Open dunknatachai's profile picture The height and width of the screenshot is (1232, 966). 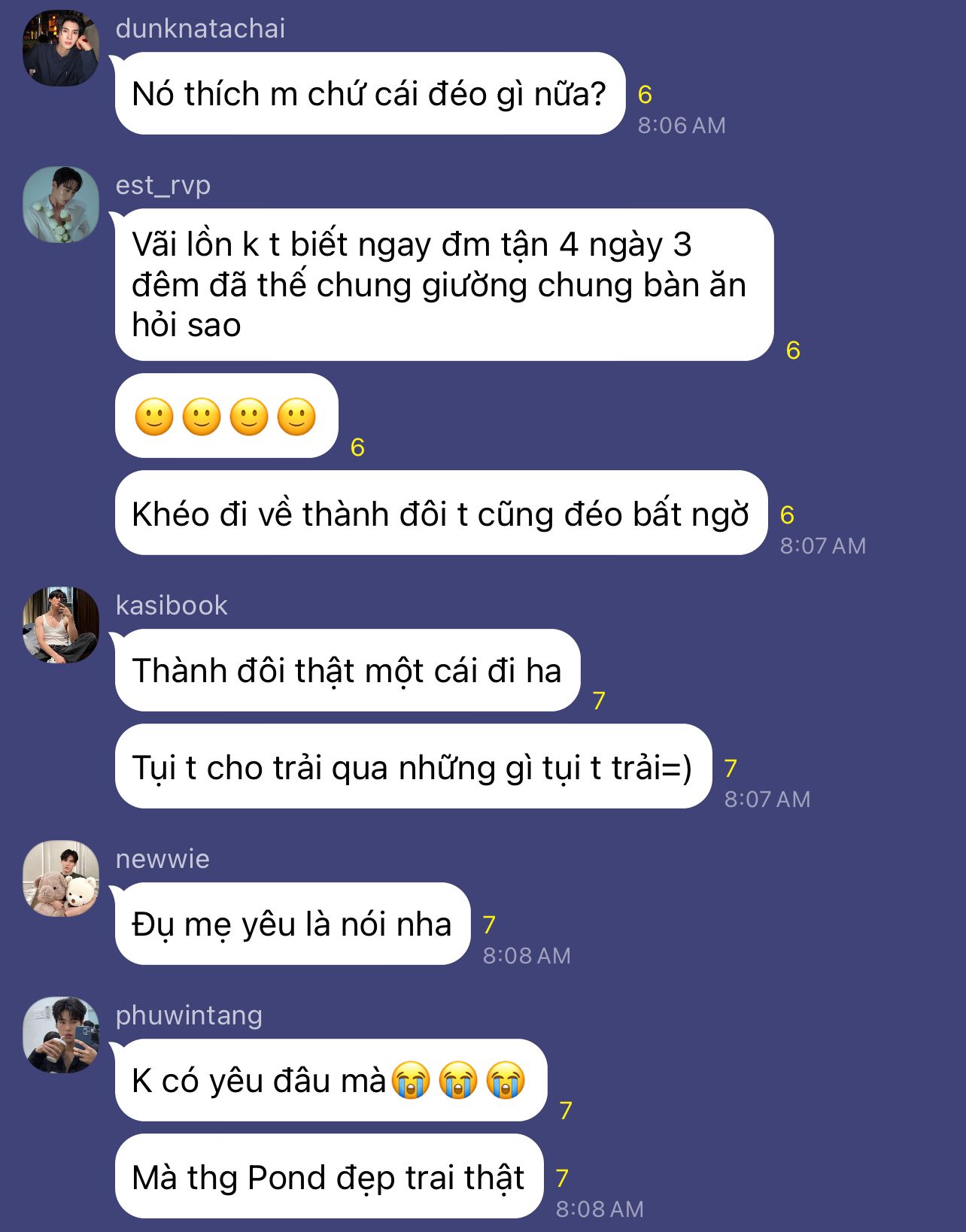point(61,48)
